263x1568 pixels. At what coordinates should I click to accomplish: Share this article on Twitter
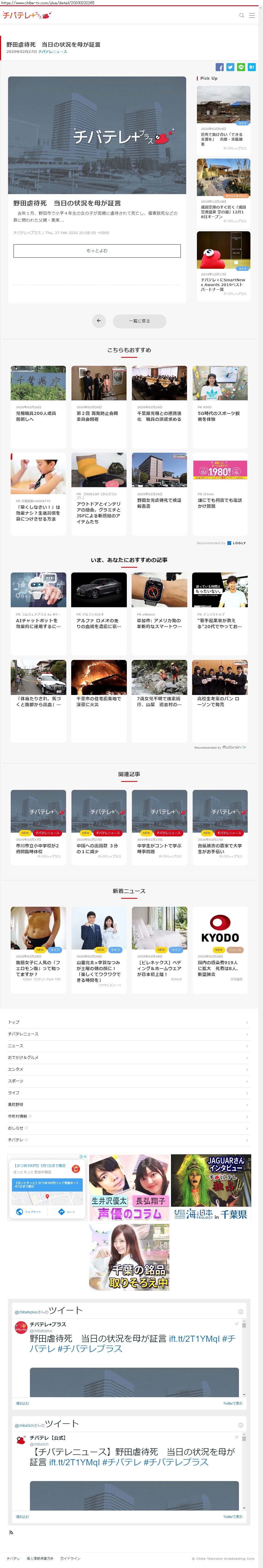point(230,67)
